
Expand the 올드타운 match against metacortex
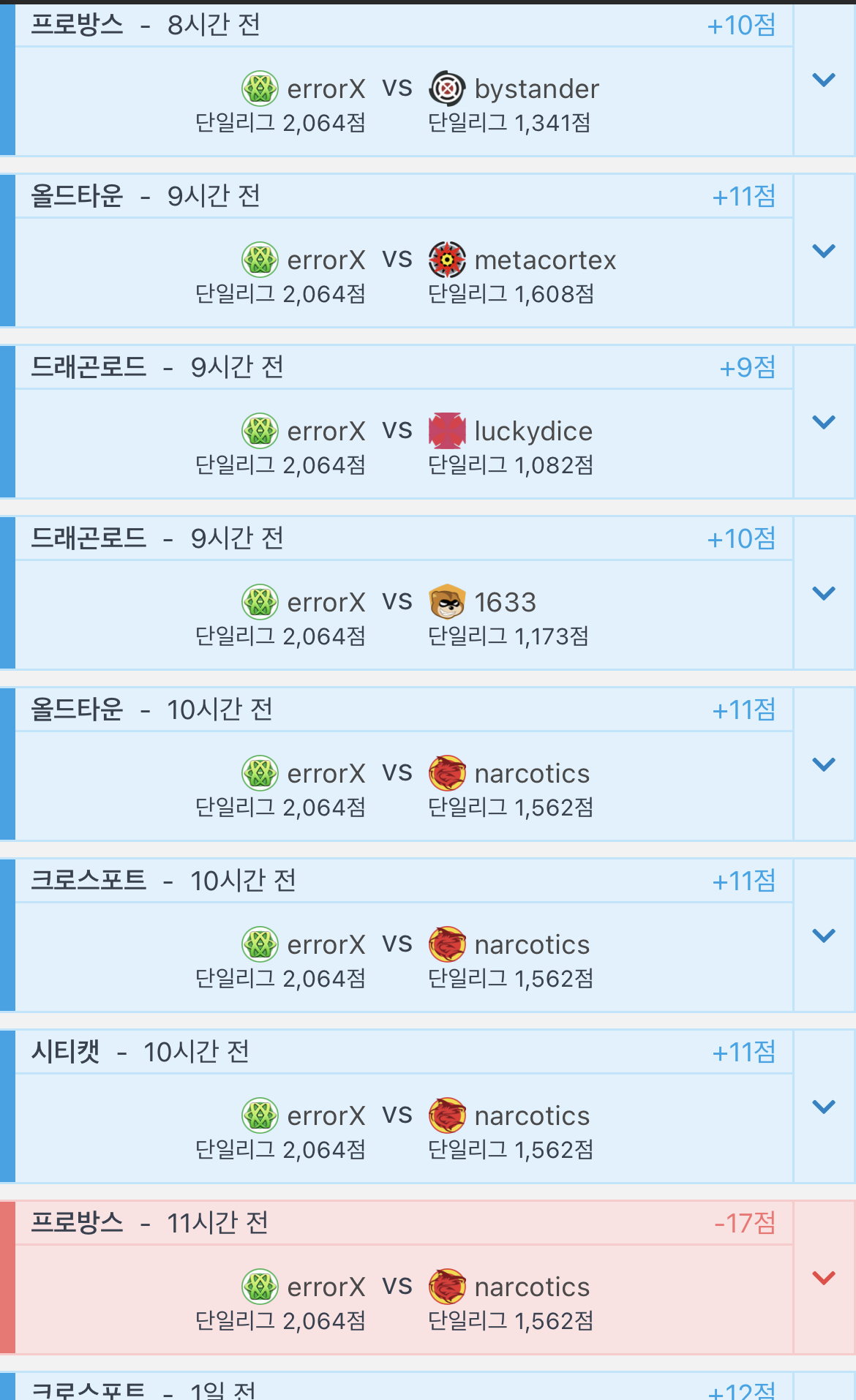(x=824, y=251)
